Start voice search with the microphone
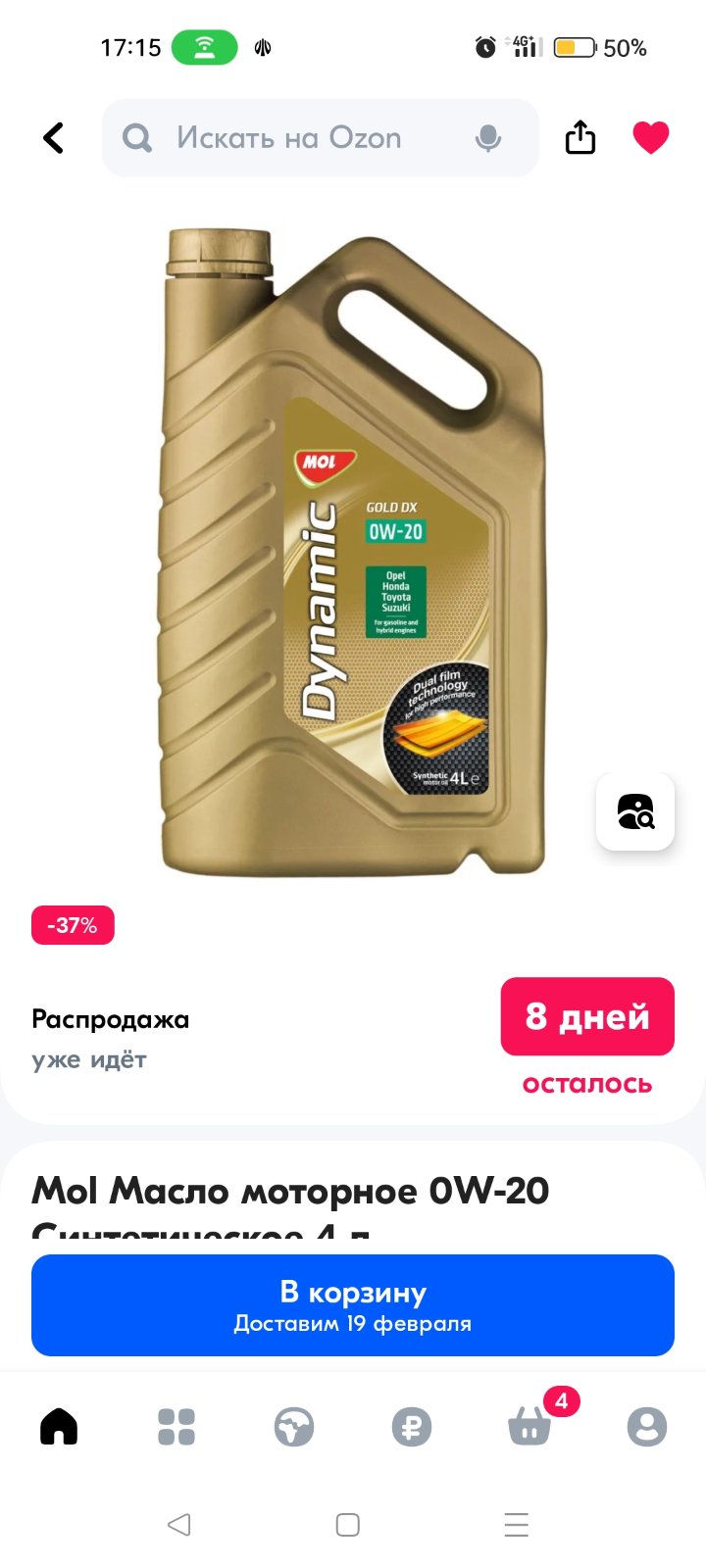Screen dimensions: 706x1568 coord(487,139)
